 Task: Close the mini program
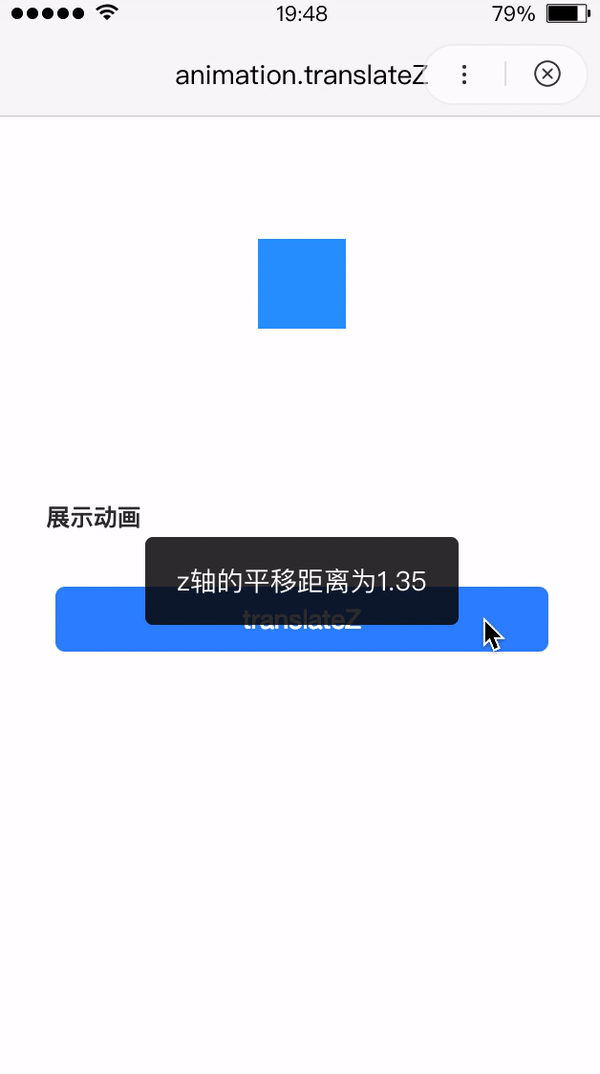click(547, 74)
